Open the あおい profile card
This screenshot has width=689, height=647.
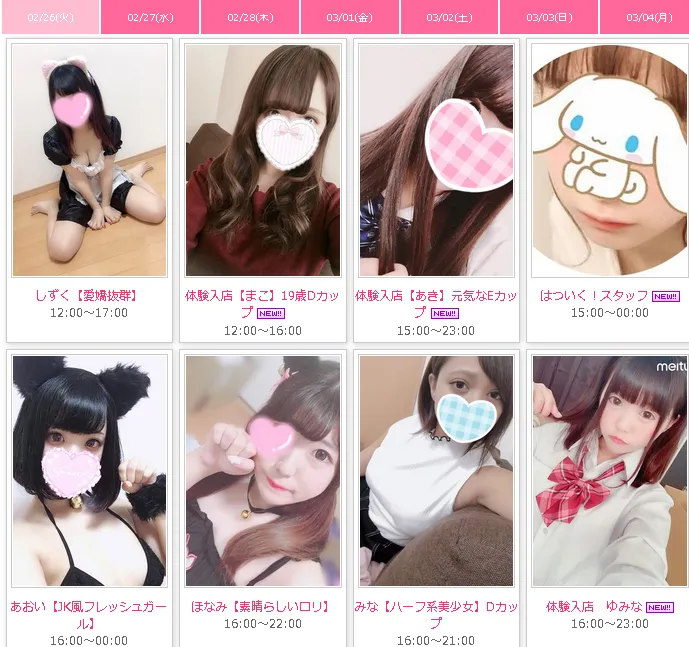(x=89, y=470)
